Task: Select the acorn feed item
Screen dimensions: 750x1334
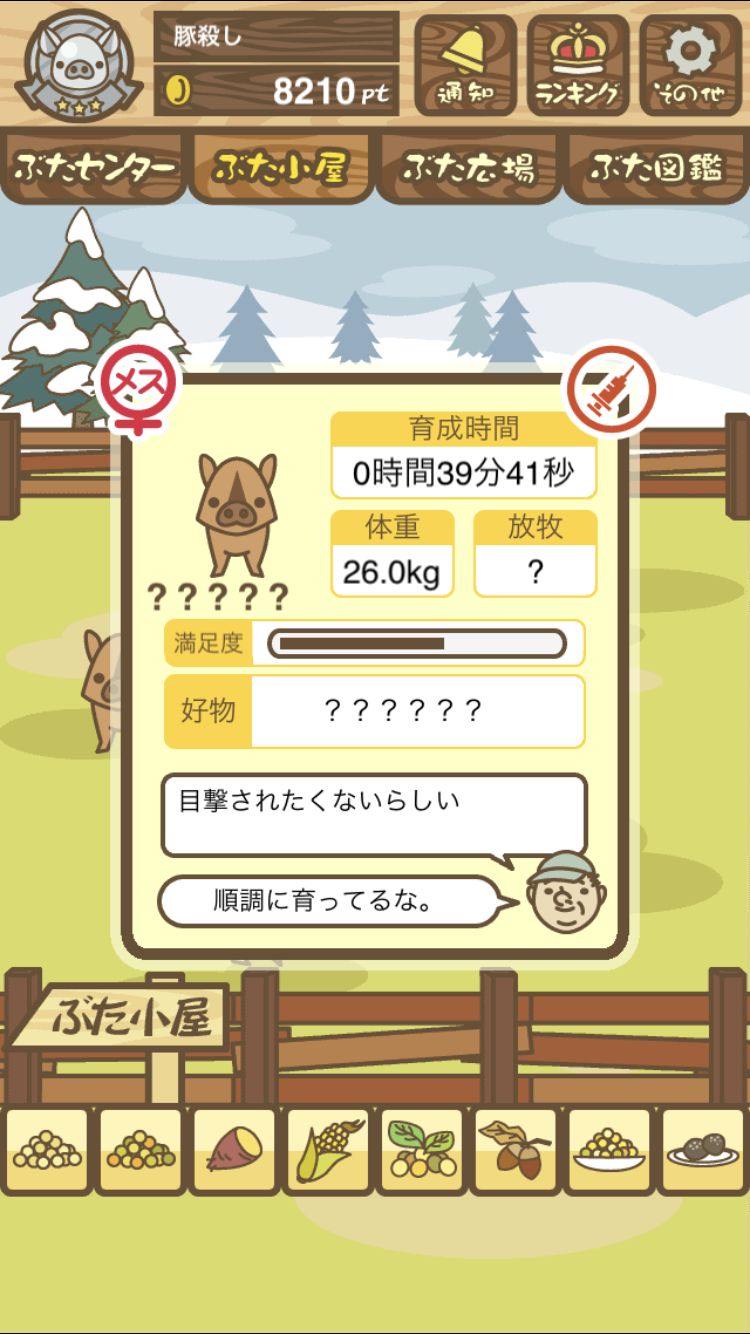Action: [515, 1151]
